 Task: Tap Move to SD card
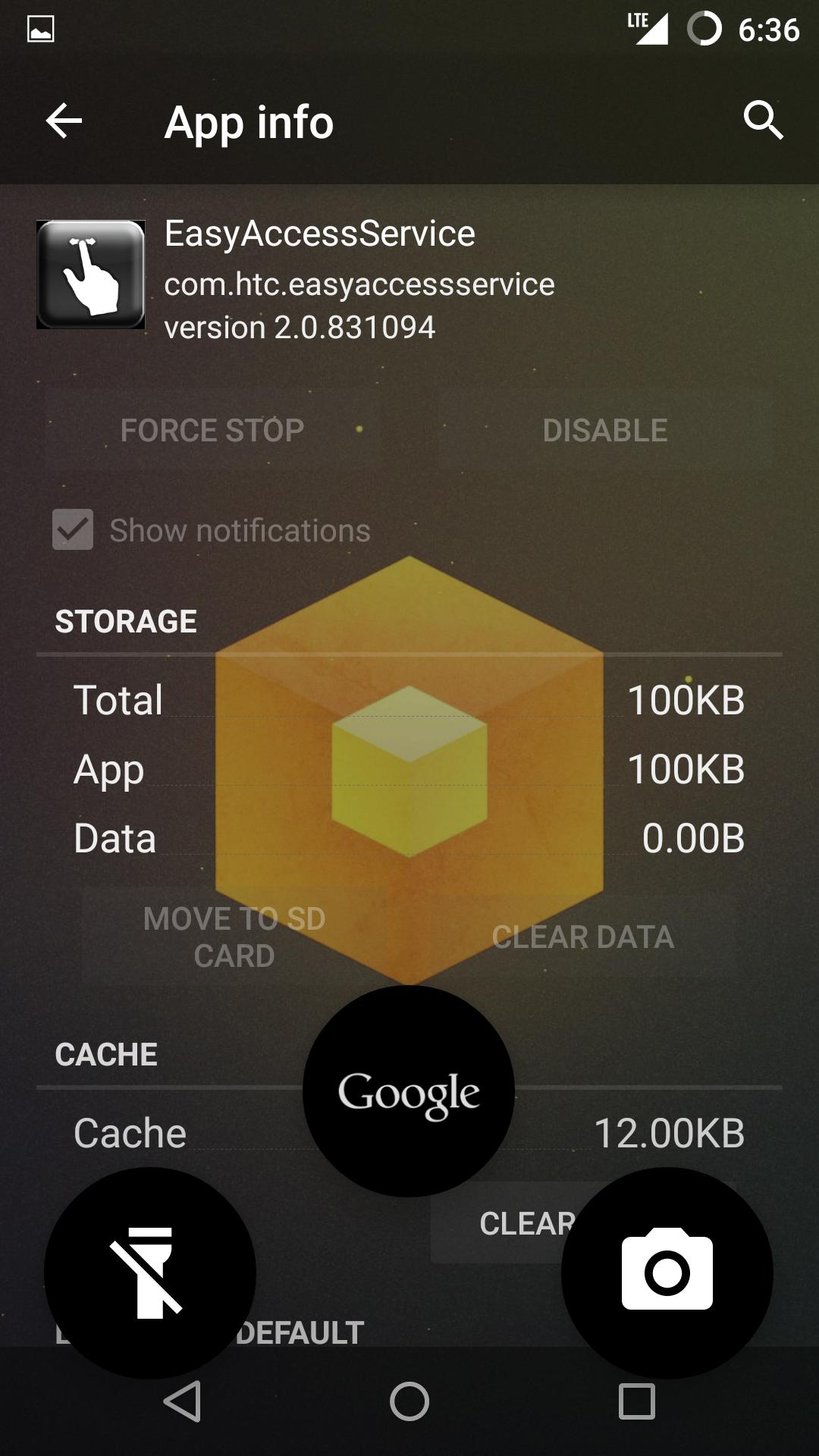pos(234,937)
